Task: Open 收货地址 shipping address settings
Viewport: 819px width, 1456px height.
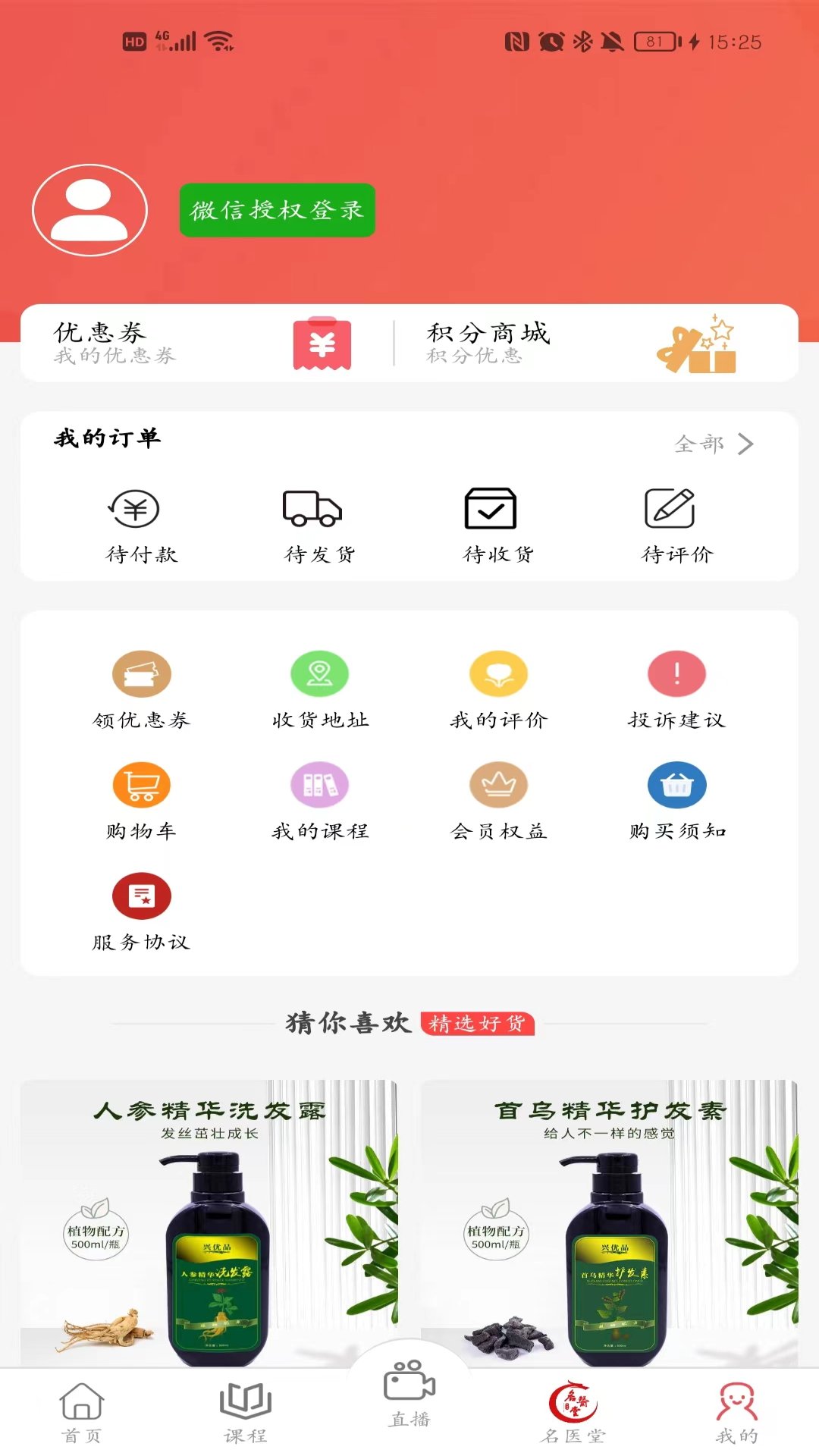Action: pyautogui.click(x=319, y=690)
